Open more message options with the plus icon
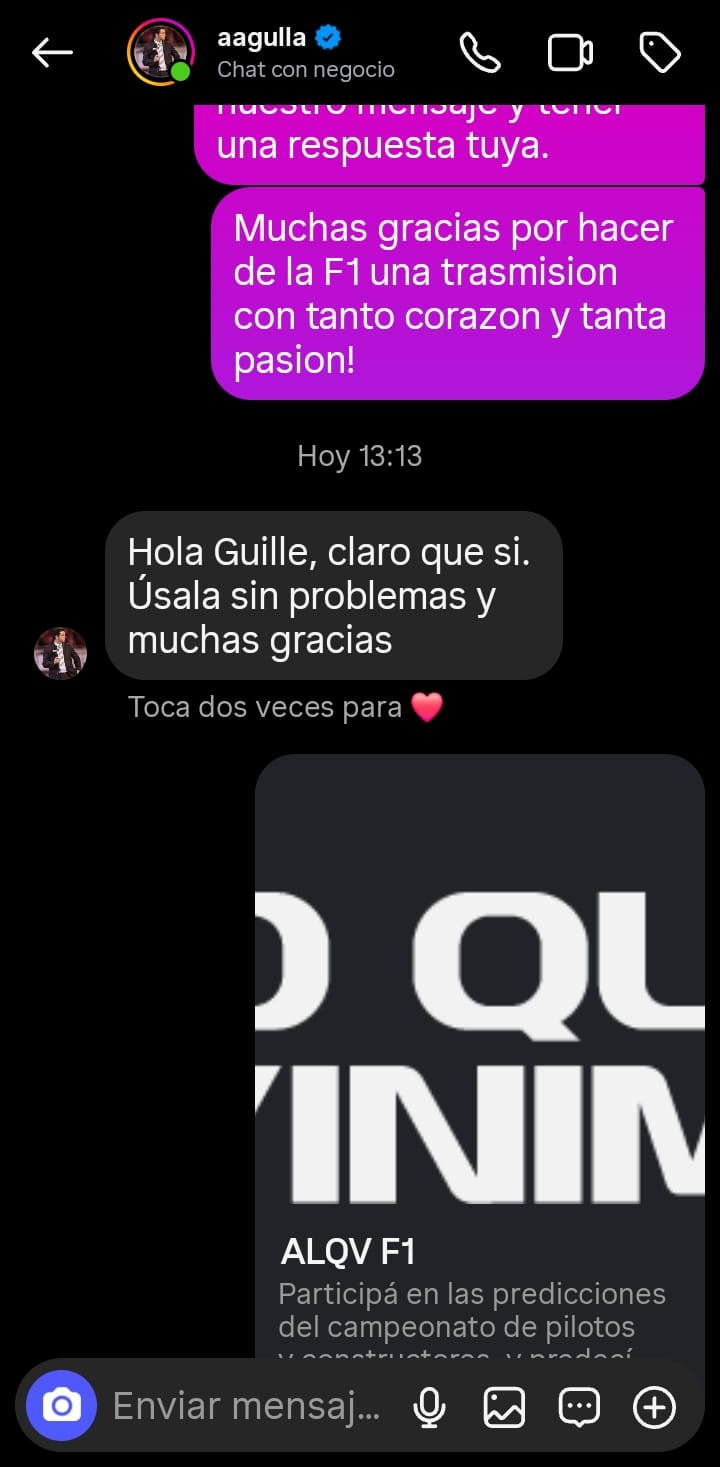This screenshot has width=720, height=1467. coord(653,1405)
